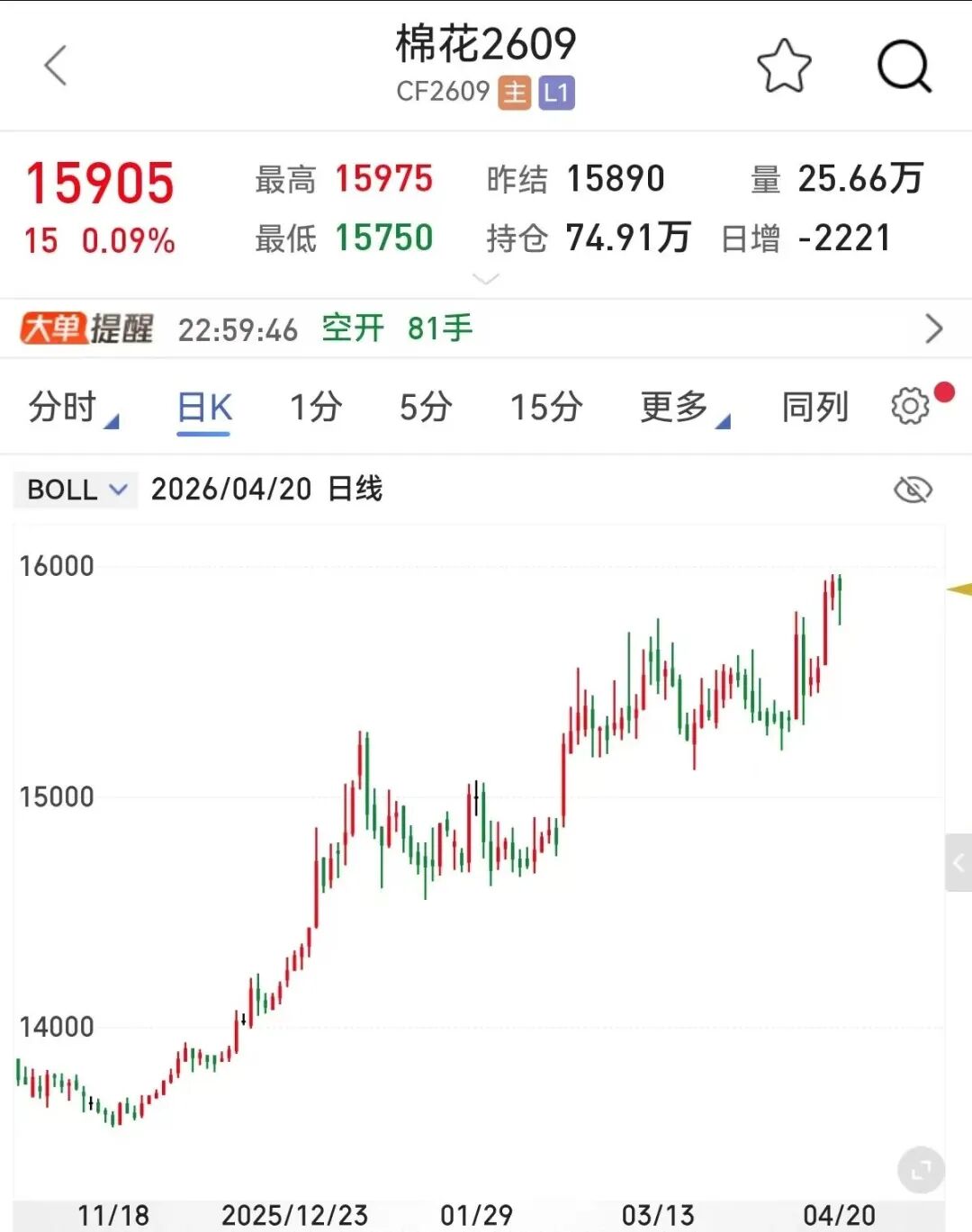Open big-order details with right chevron arrow

coord(934,328)
